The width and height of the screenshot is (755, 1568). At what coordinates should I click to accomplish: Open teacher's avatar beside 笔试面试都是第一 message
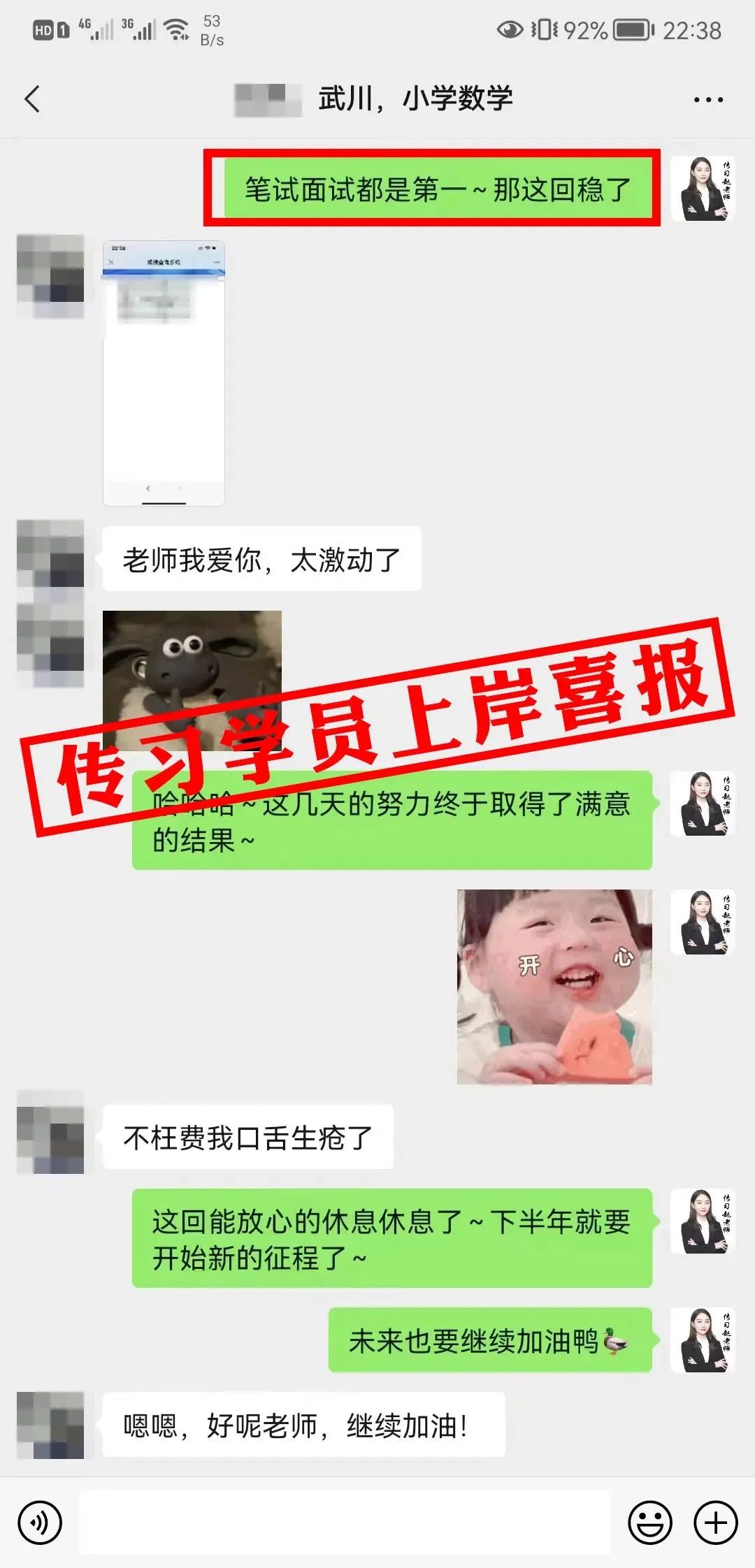point(703,189)
